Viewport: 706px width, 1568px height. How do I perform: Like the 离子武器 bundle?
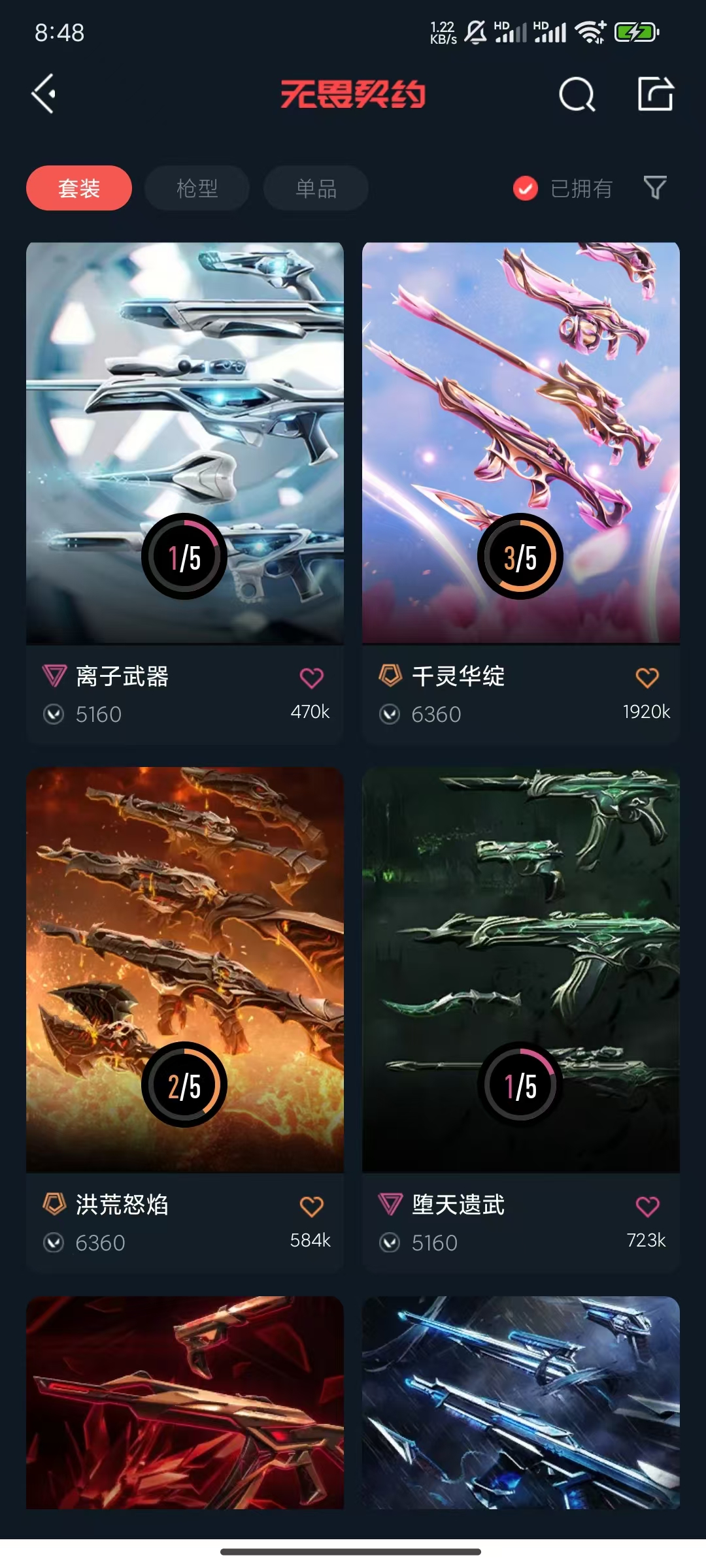click(x=312, y=678)
